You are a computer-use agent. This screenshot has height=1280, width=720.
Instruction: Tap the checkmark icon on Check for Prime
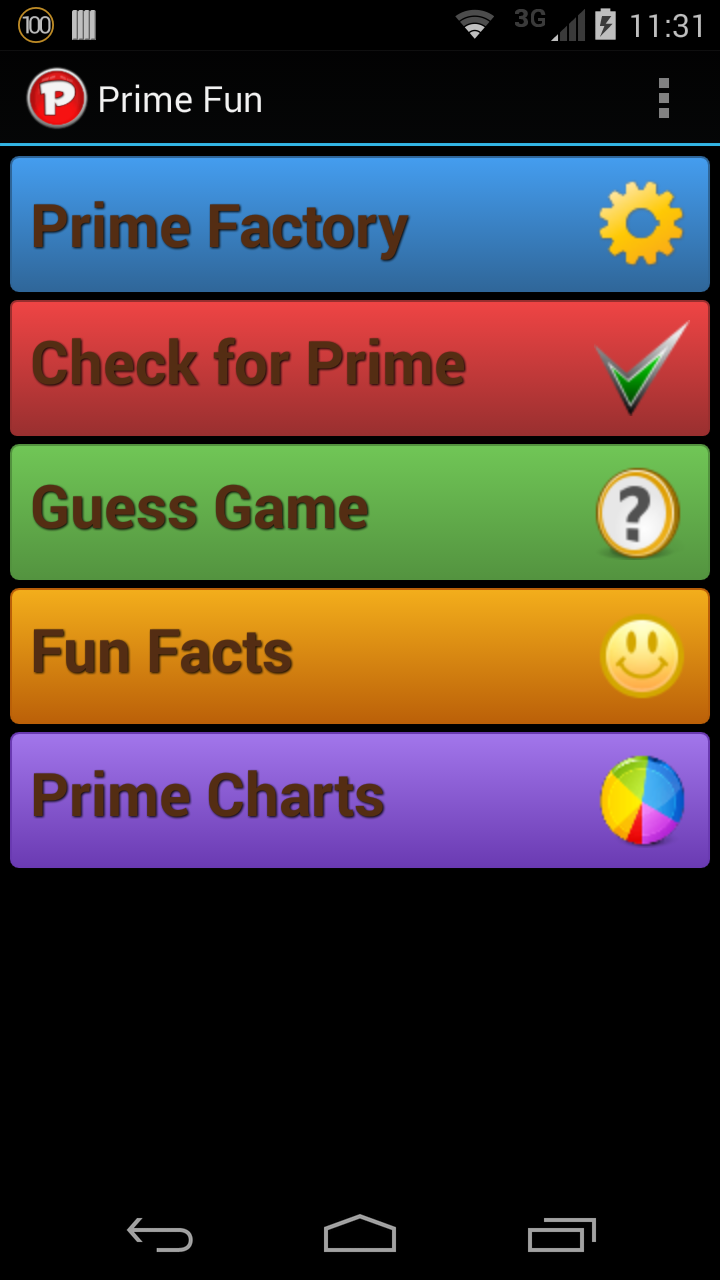click(640, 365)
